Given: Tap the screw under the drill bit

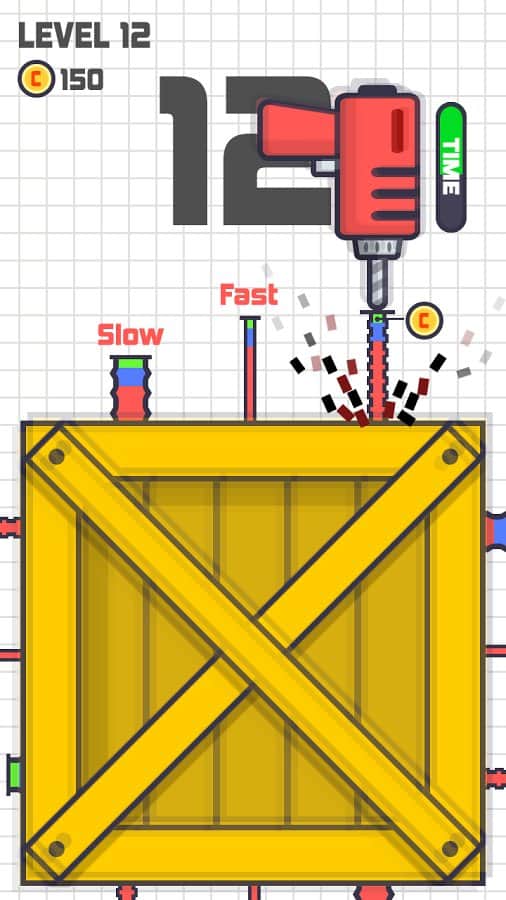Looking at the screenshot, I should [x=378, y=367].
